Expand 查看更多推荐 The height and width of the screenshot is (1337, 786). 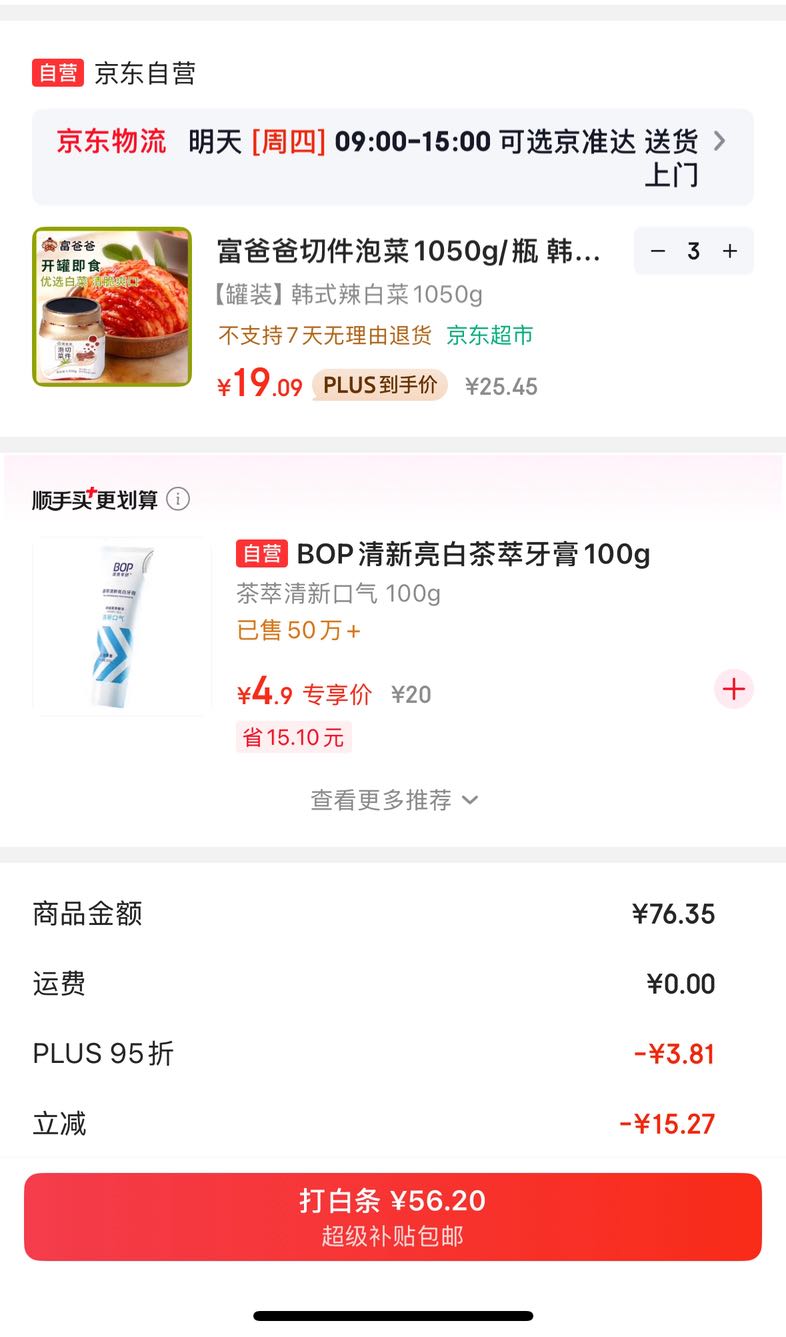(x=394, y=800)
